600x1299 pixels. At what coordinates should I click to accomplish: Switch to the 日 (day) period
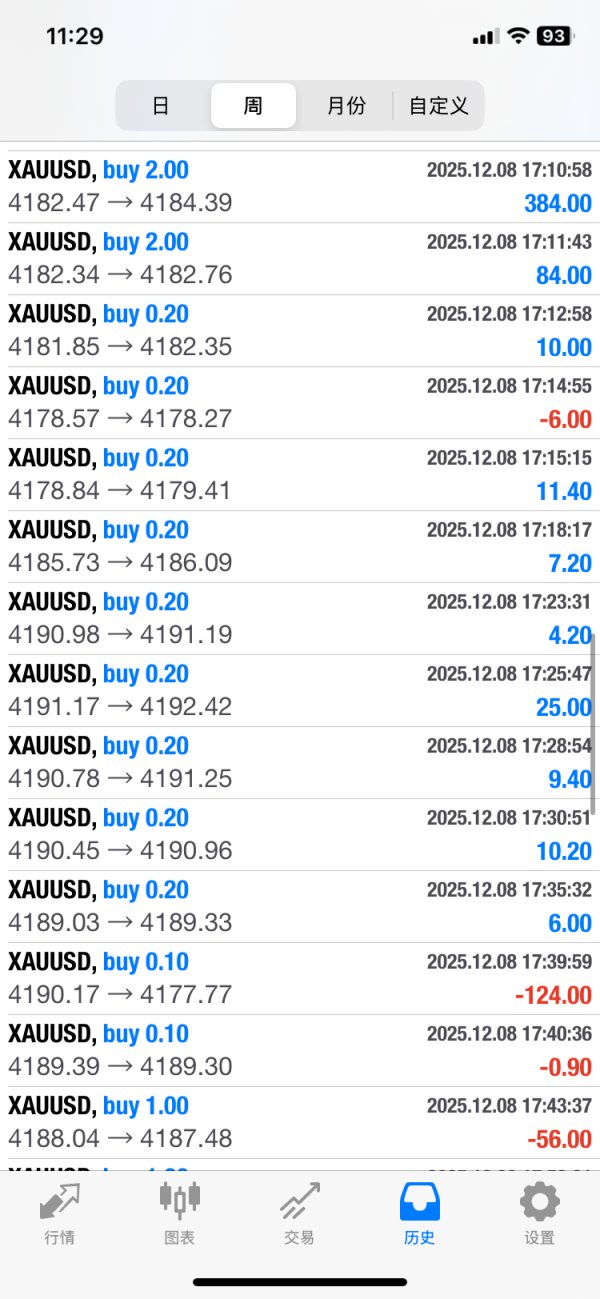coord(160,106)
